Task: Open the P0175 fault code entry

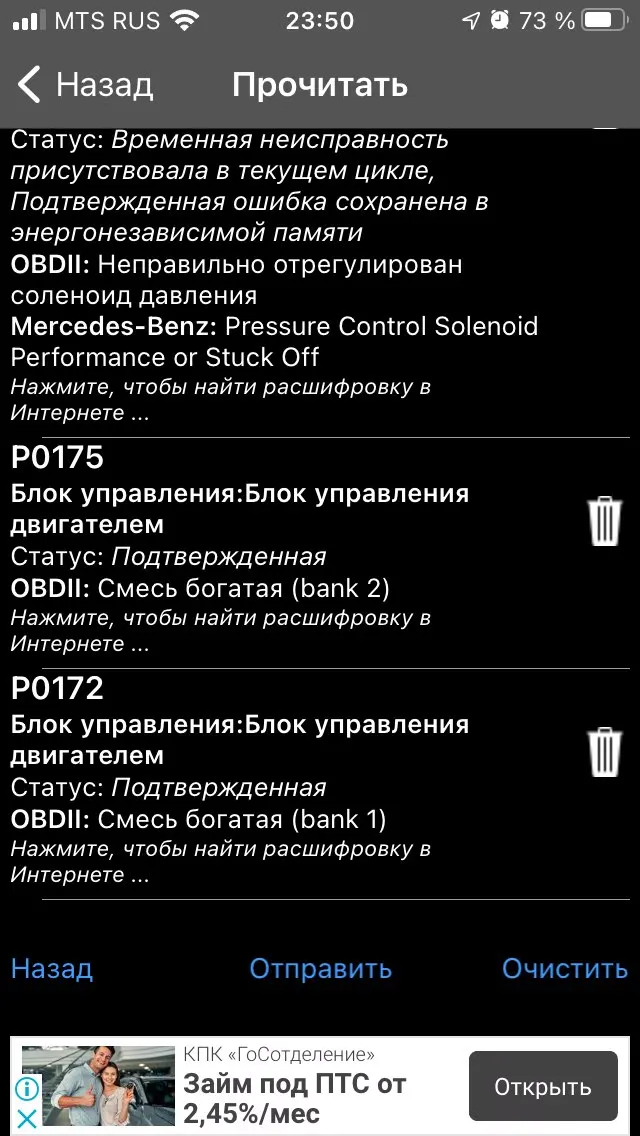Action: click(x=58, y=458)
